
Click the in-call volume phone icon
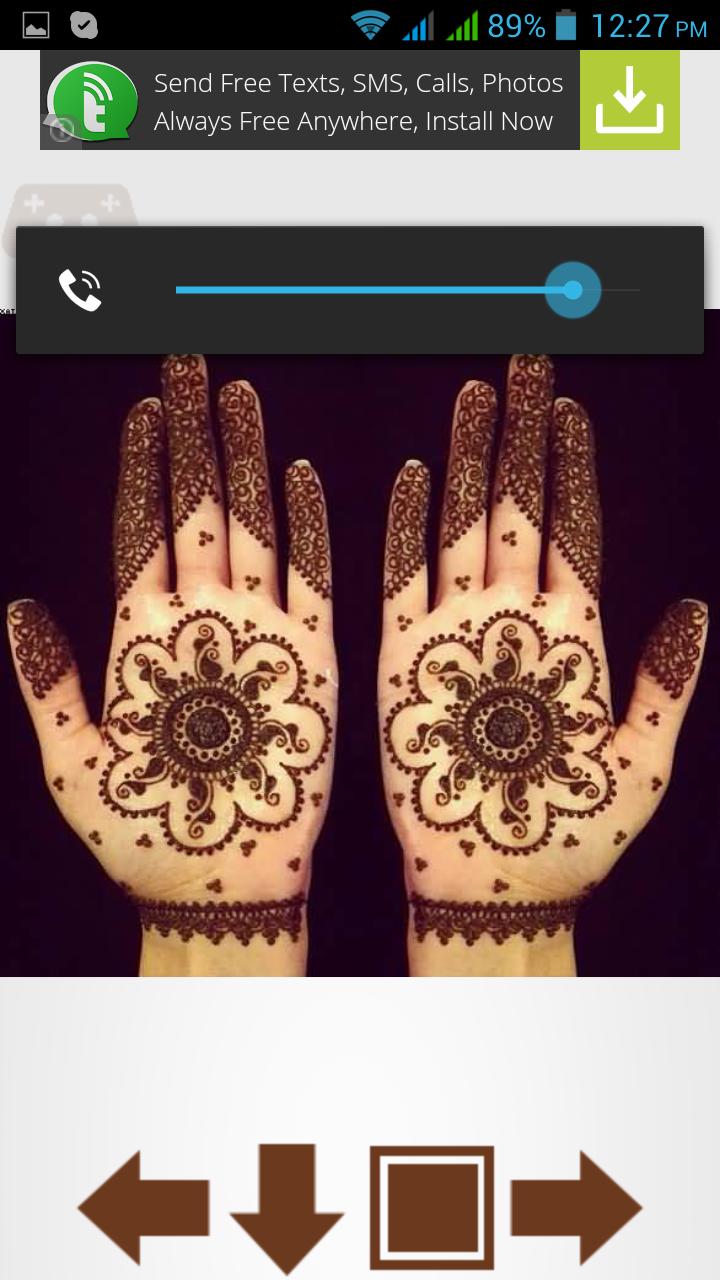(x=82, y=290)
